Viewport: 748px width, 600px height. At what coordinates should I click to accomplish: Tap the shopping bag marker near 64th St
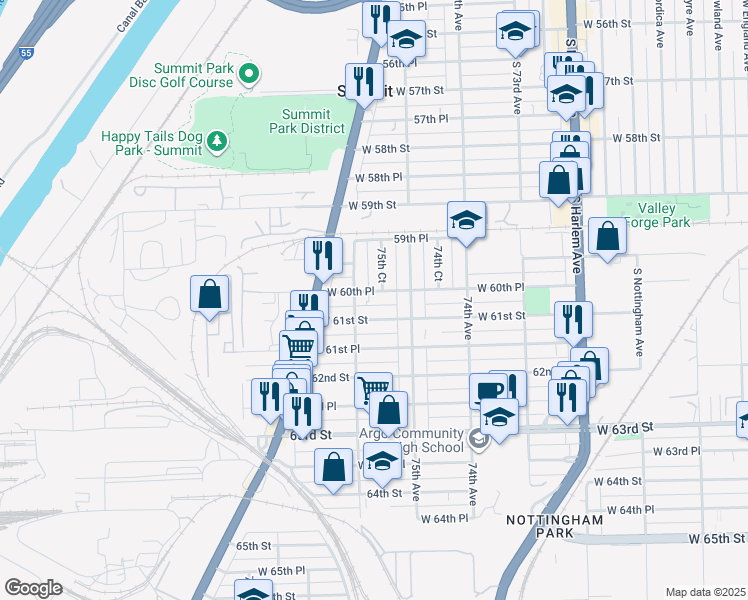334,467
